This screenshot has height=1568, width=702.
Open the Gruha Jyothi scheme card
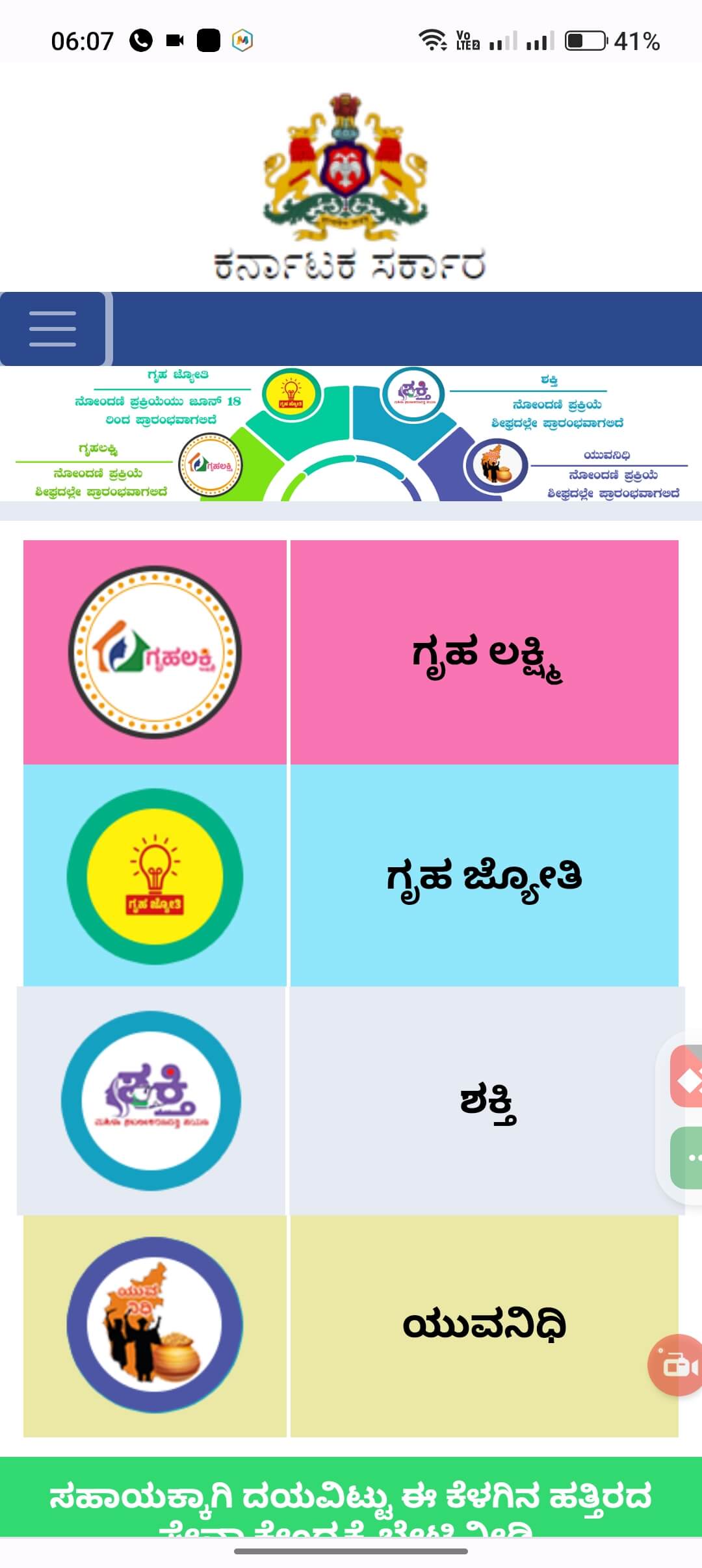tap(484, 876)
